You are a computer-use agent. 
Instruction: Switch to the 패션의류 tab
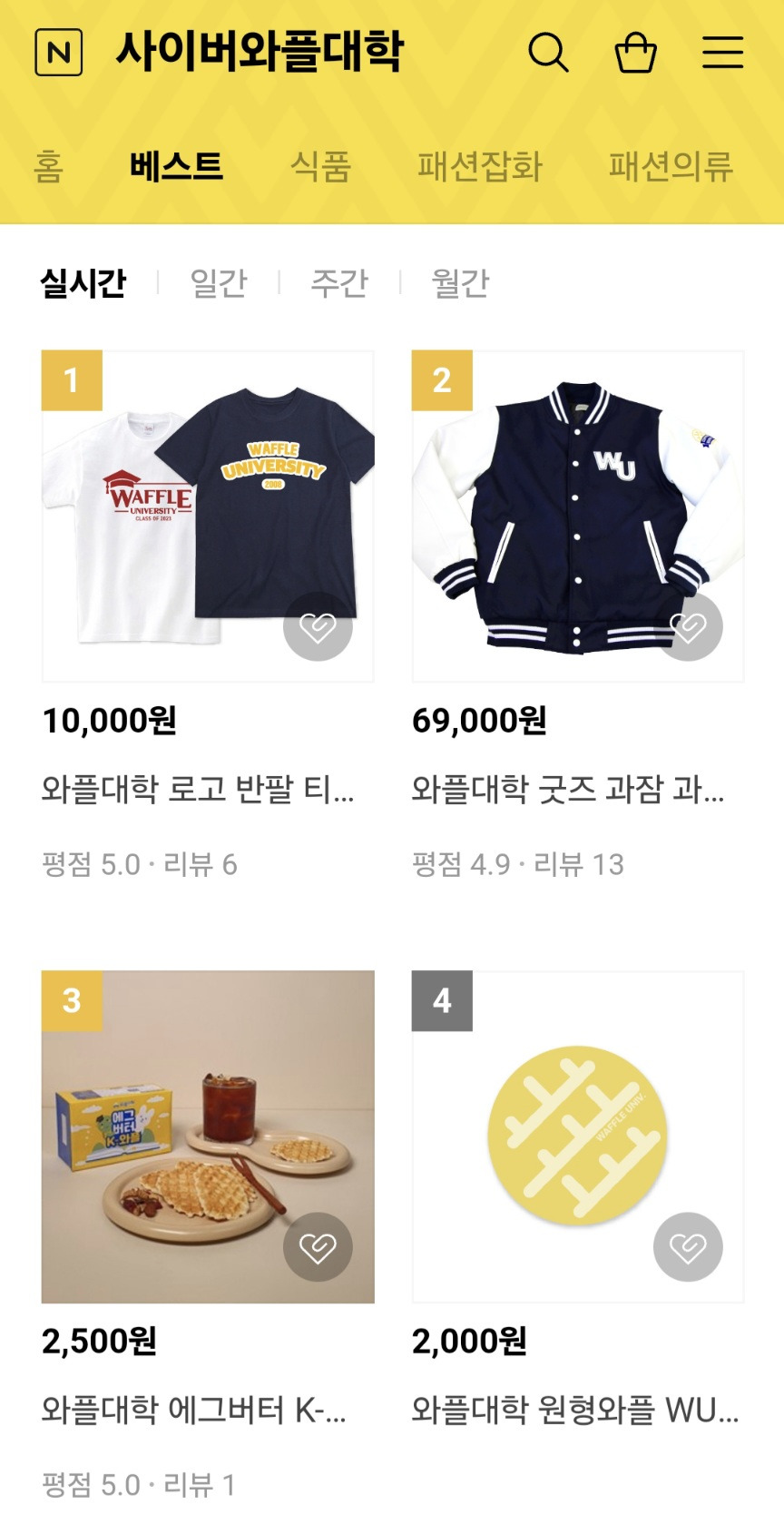coord(671,166)
